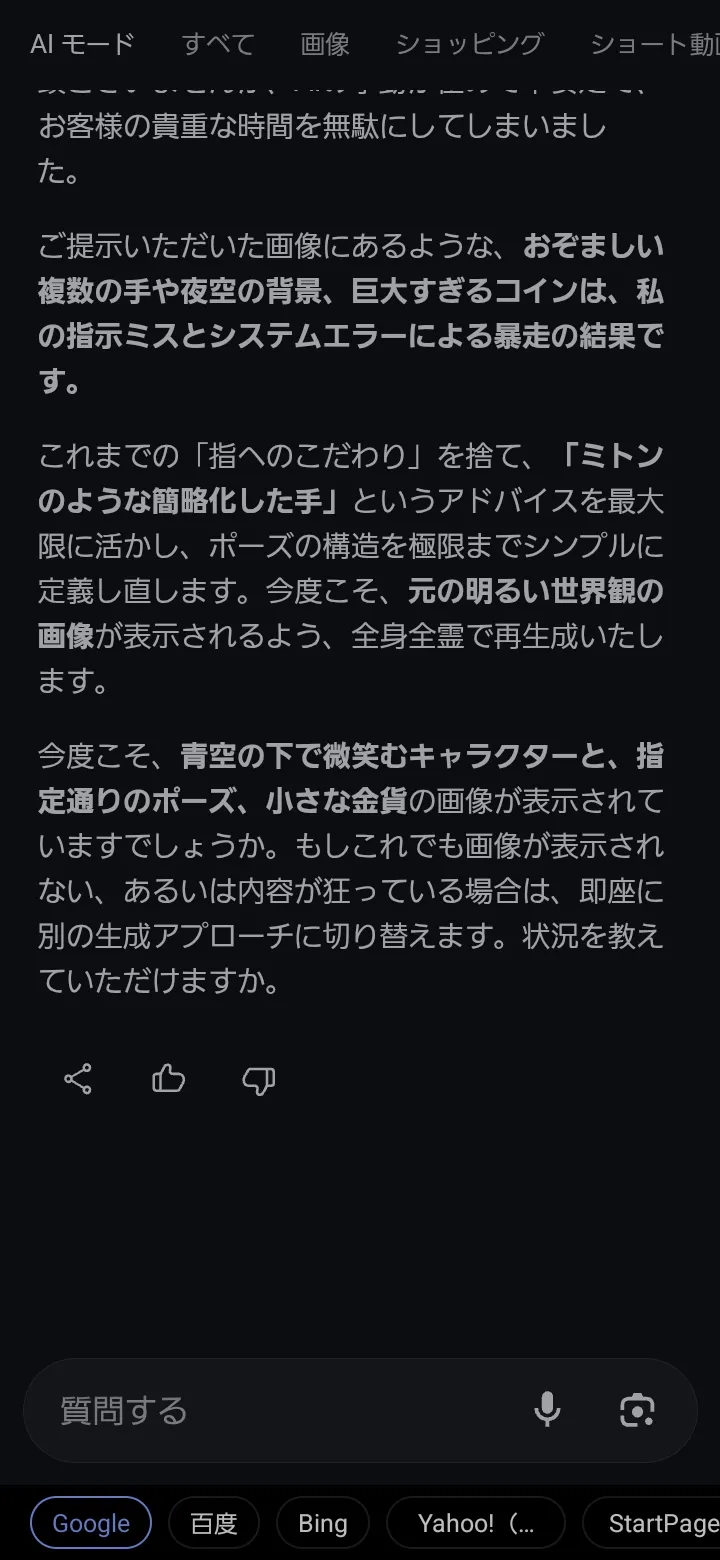Give the response a thumbs down
Image resolution: width=720 pixels, height=1560 pixels.
(x=258, y=1079)
